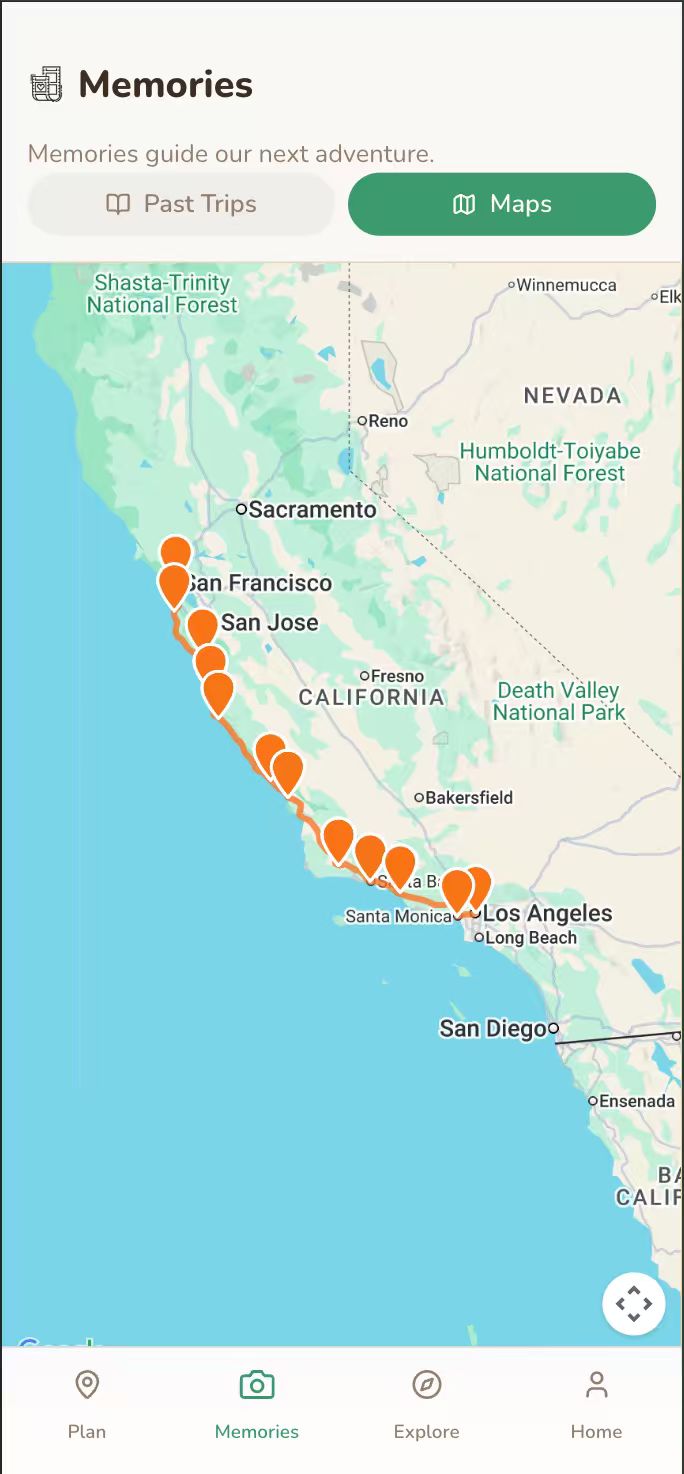
Task: Select the northernmost pin above San Francisco
Action: 176,553
